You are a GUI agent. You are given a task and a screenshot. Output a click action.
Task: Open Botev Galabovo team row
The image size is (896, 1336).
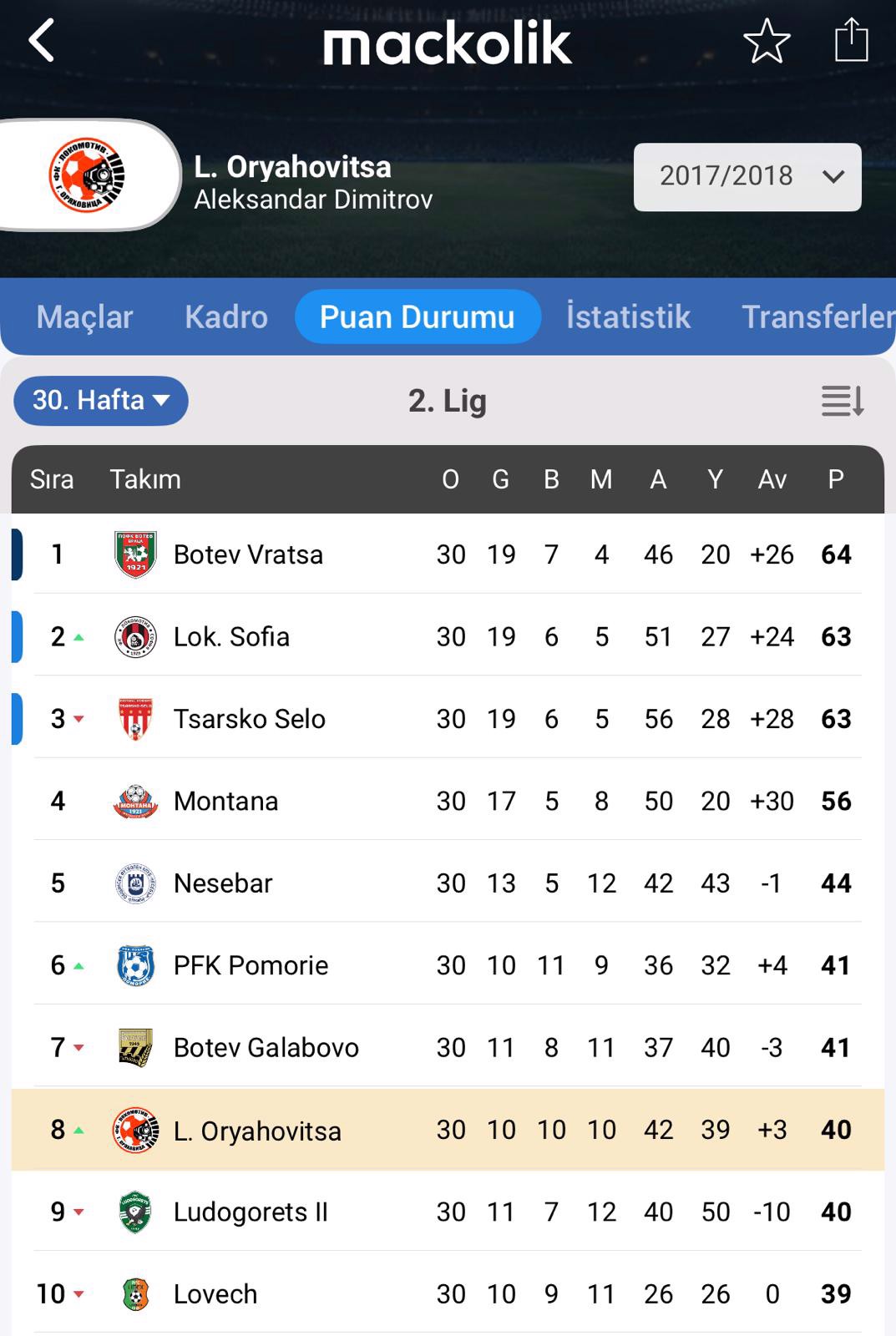pos(266,1048)
